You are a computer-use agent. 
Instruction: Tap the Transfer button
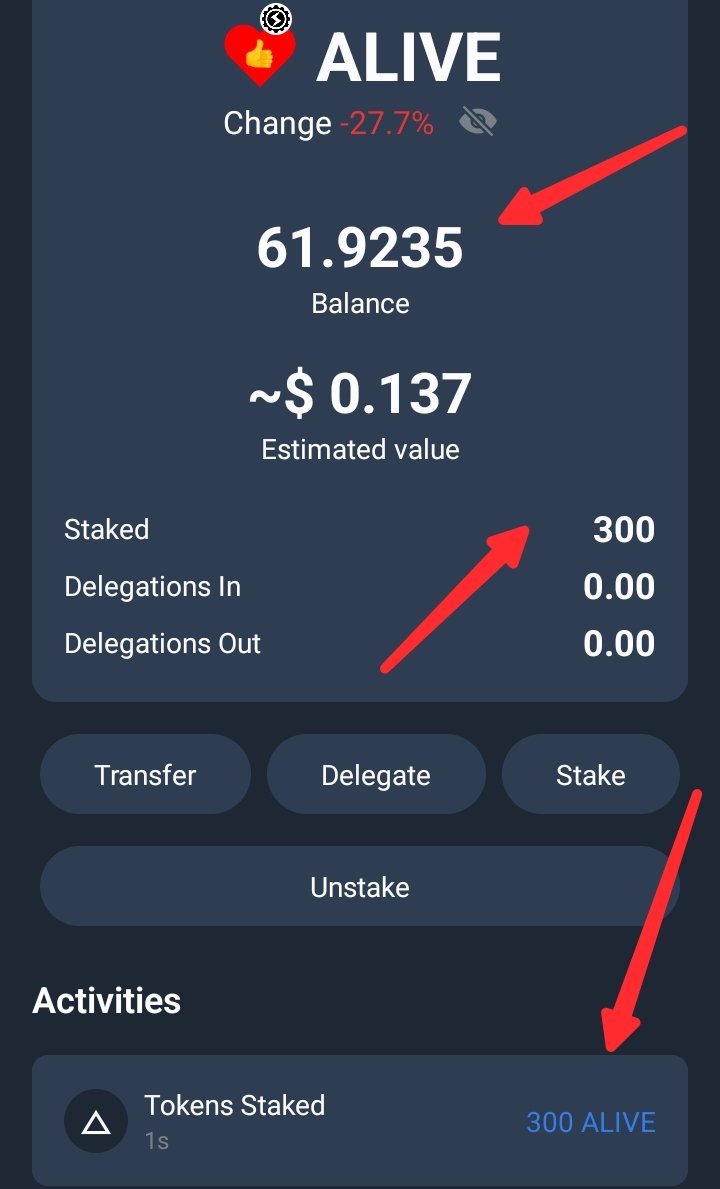coord(146,774)
